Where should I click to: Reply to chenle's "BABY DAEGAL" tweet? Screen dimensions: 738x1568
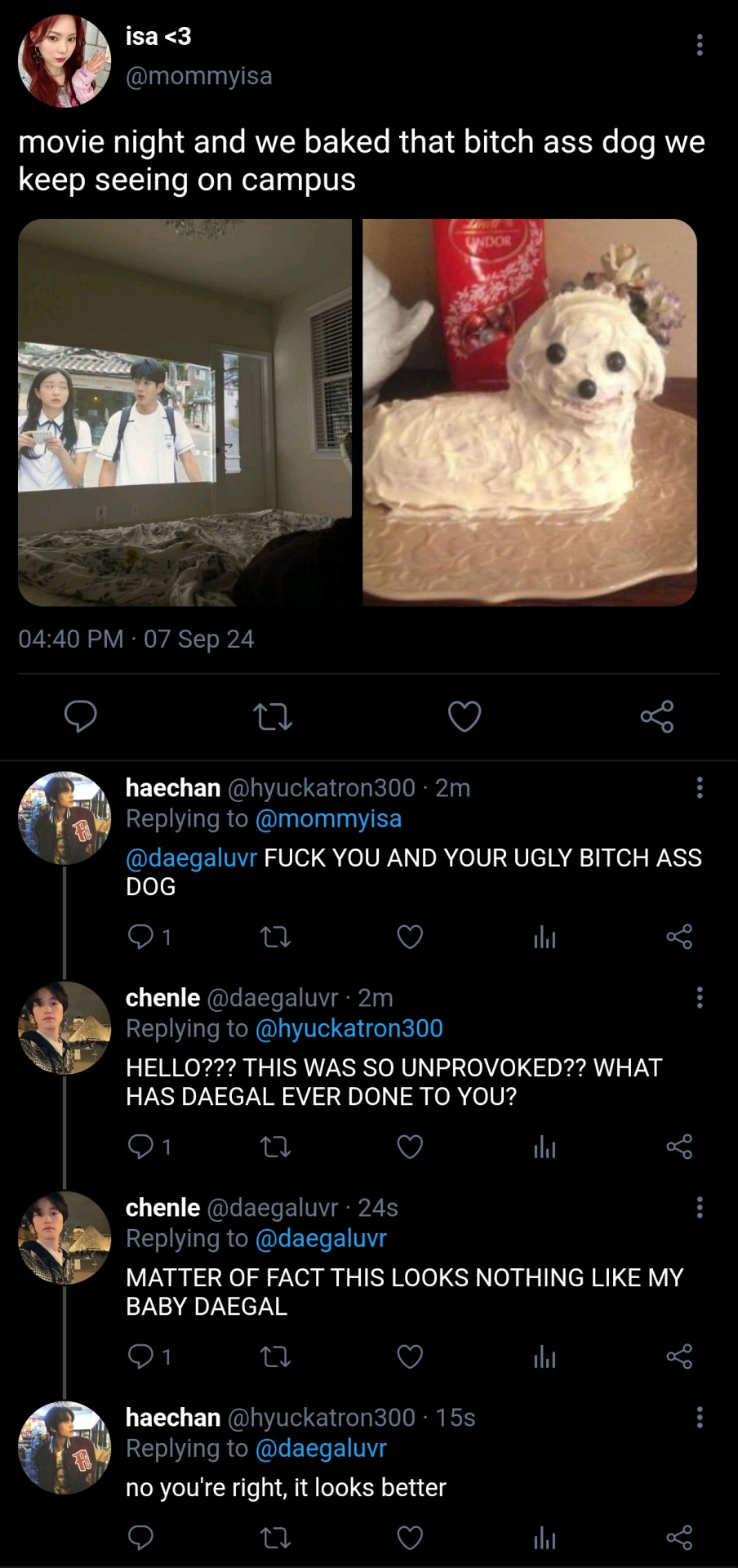tap(141, 1356)
